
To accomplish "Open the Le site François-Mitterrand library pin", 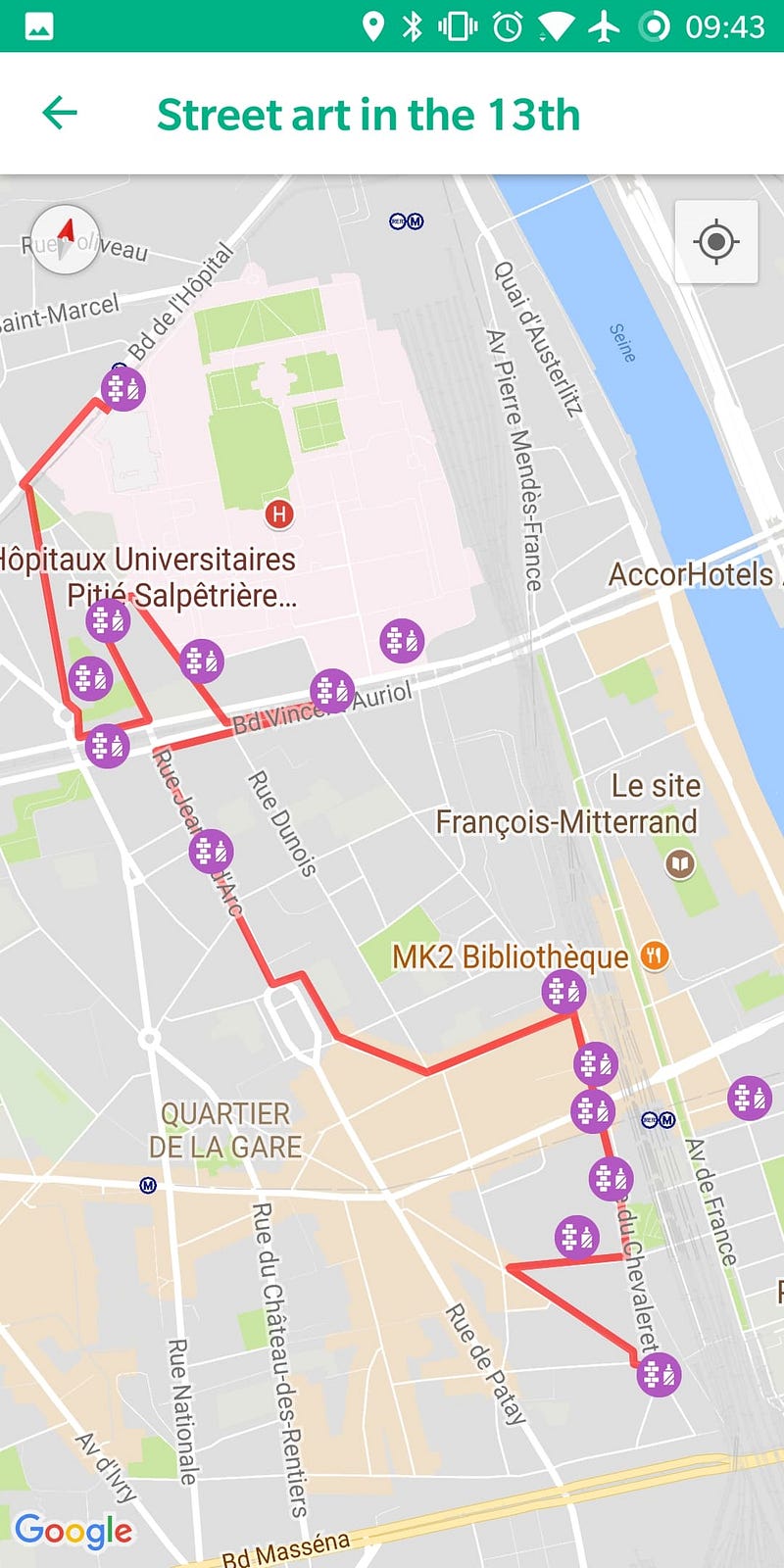I will coord(680,863).
